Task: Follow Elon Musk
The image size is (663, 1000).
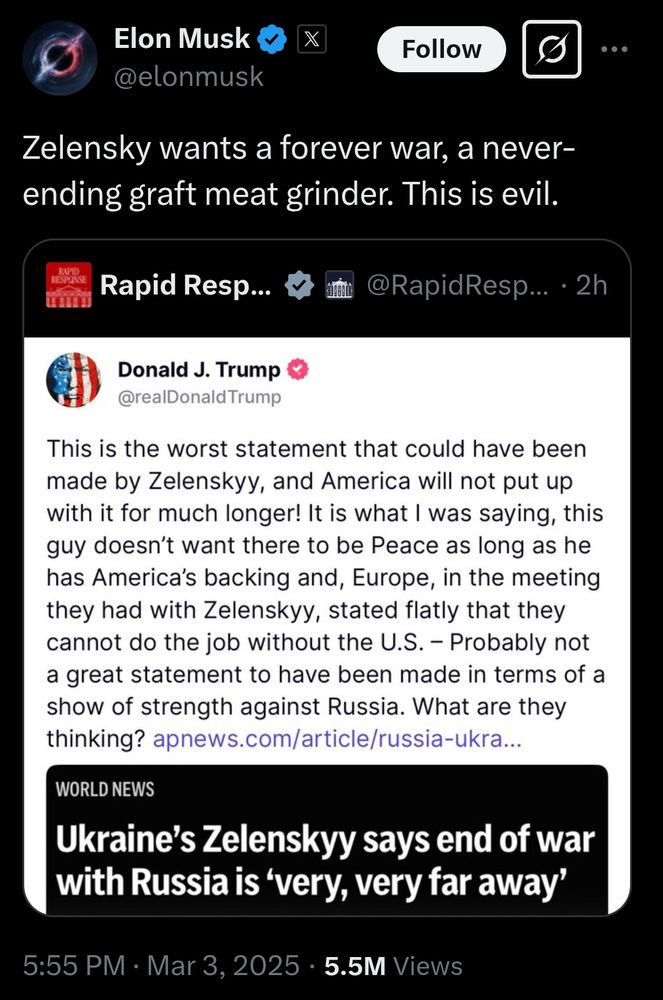Action: point(441,49)
